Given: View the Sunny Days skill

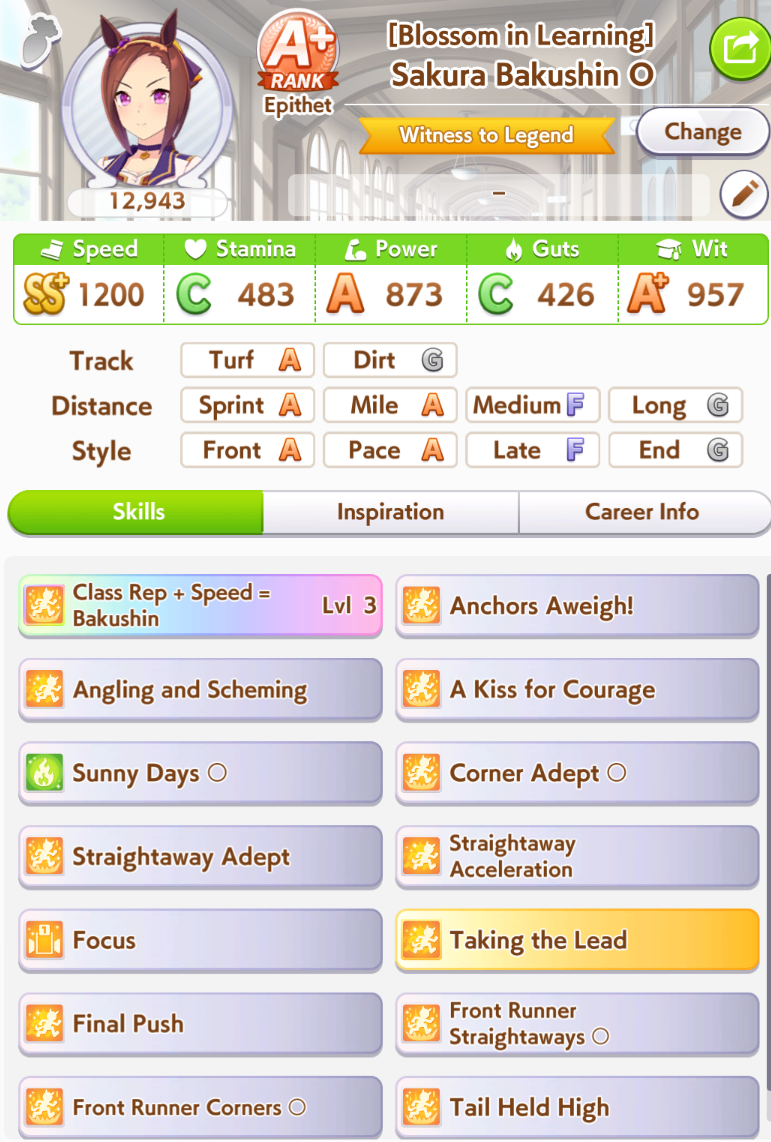Looking at the screenshot, I should [200, 774].
